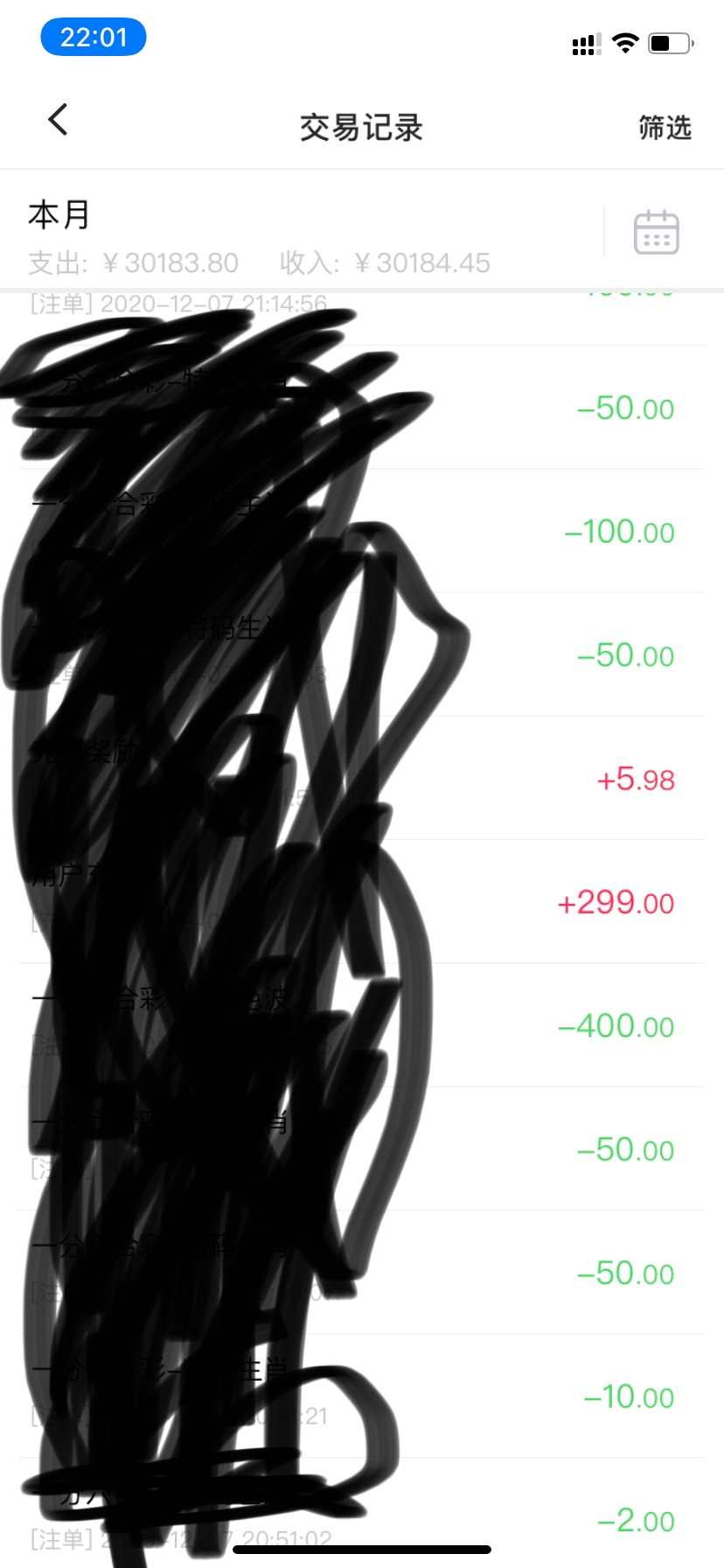Open the +5.98 reward transaction
724x1568 pixels.
click(362, 778)
